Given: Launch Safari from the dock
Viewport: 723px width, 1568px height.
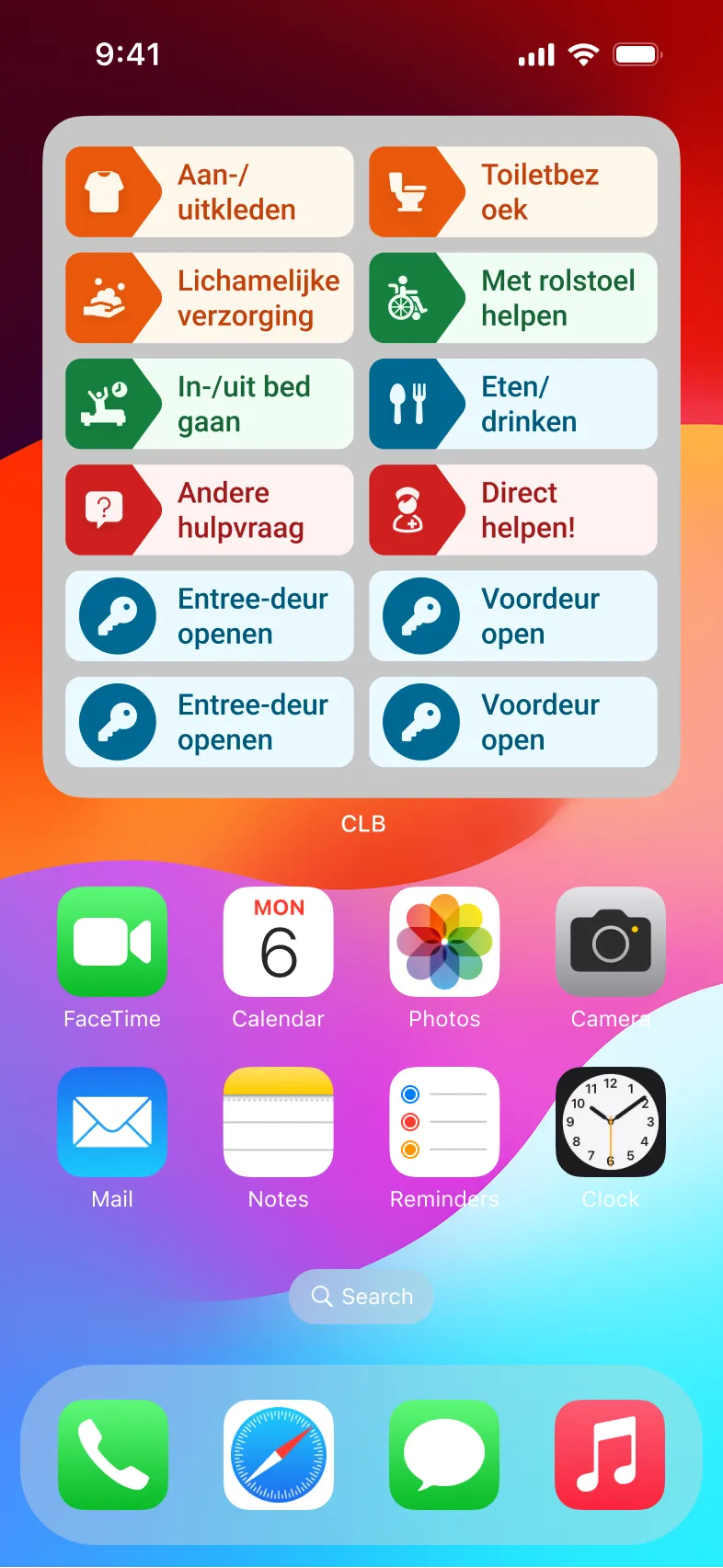Looking at the screenshot, I should [x=279, y=1455].
